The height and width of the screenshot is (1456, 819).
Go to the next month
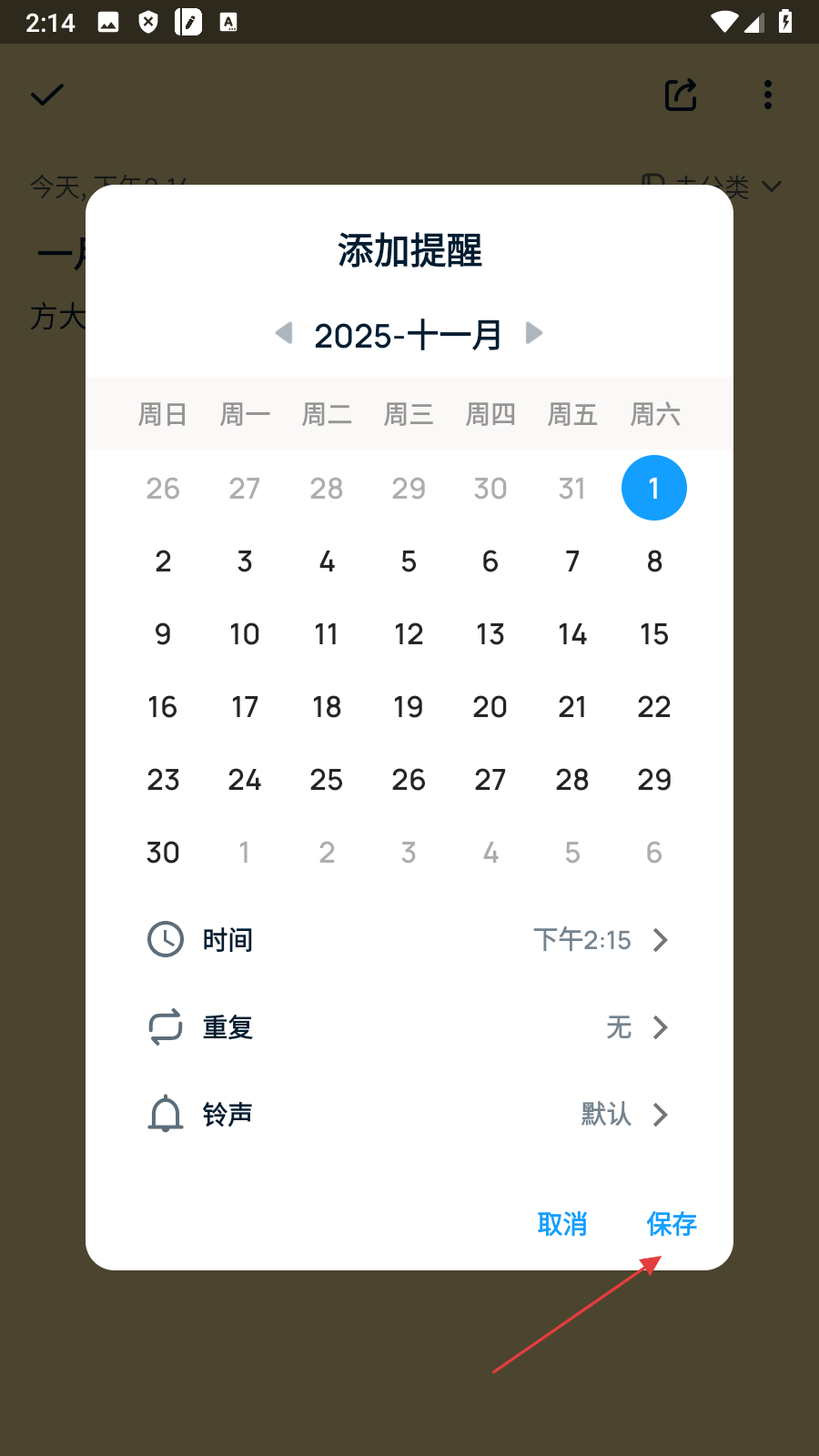[534, 333]
